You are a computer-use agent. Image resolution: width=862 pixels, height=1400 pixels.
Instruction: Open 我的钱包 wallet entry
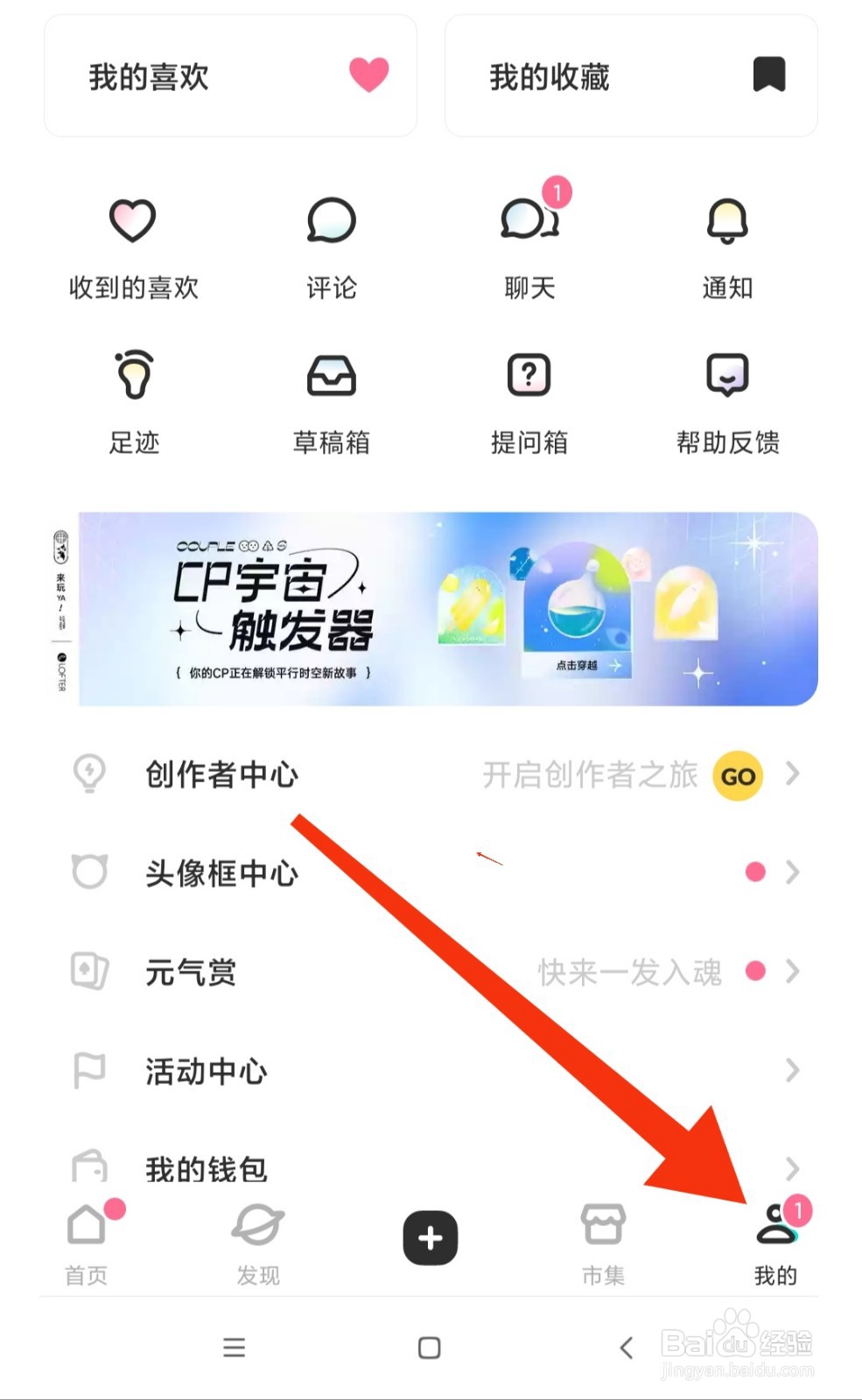207,1168
